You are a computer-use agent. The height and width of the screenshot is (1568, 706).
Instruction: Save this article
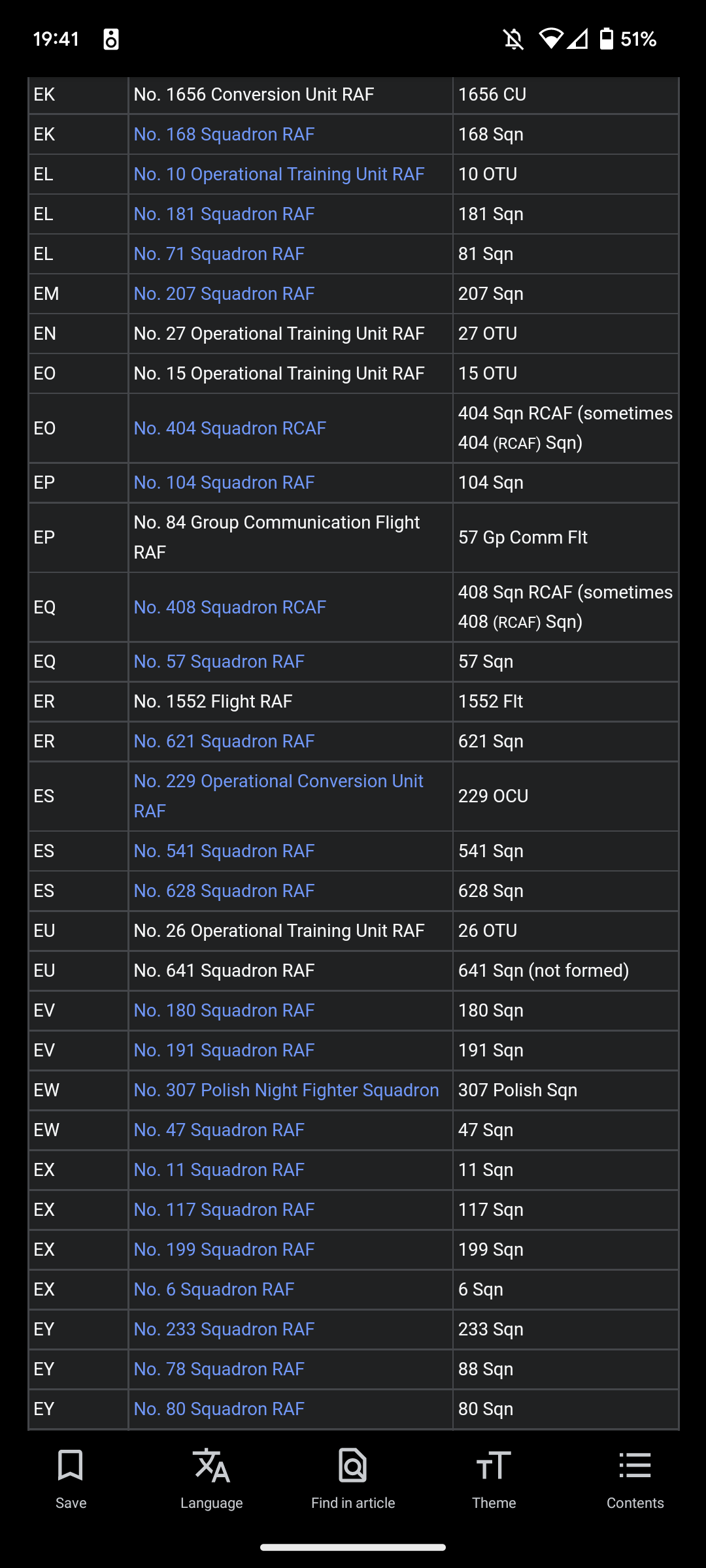click(71, 1479)
